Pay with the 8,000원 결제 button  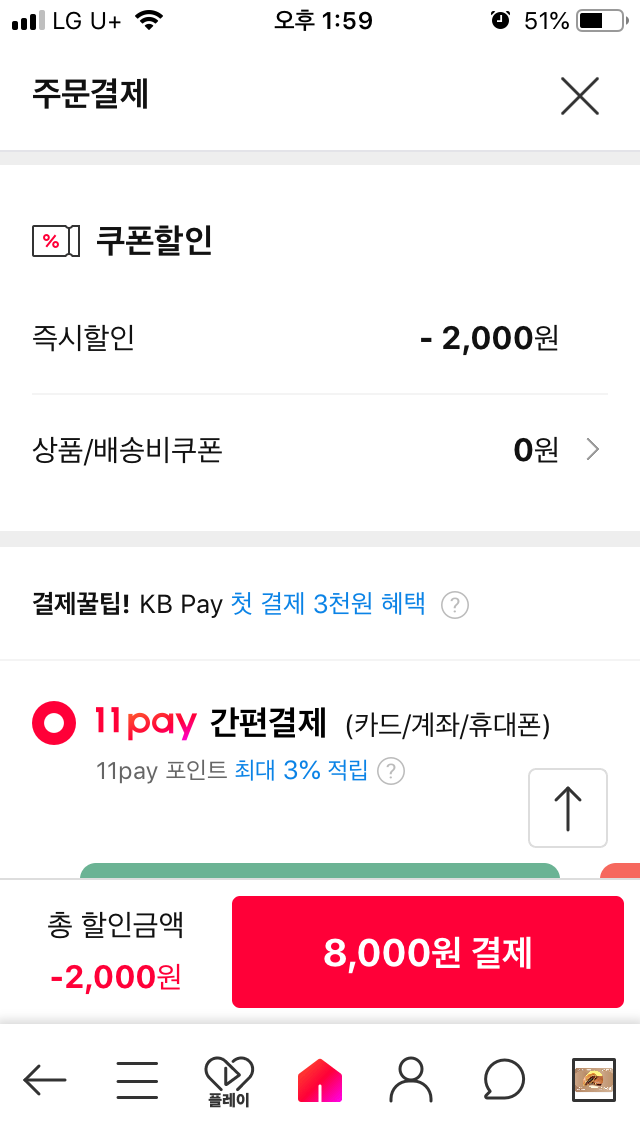tap(428, 952)
